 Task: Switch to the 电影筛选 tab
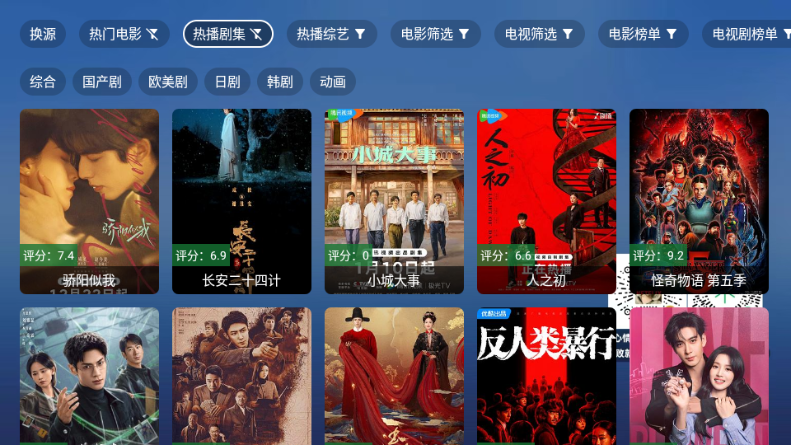435,34
